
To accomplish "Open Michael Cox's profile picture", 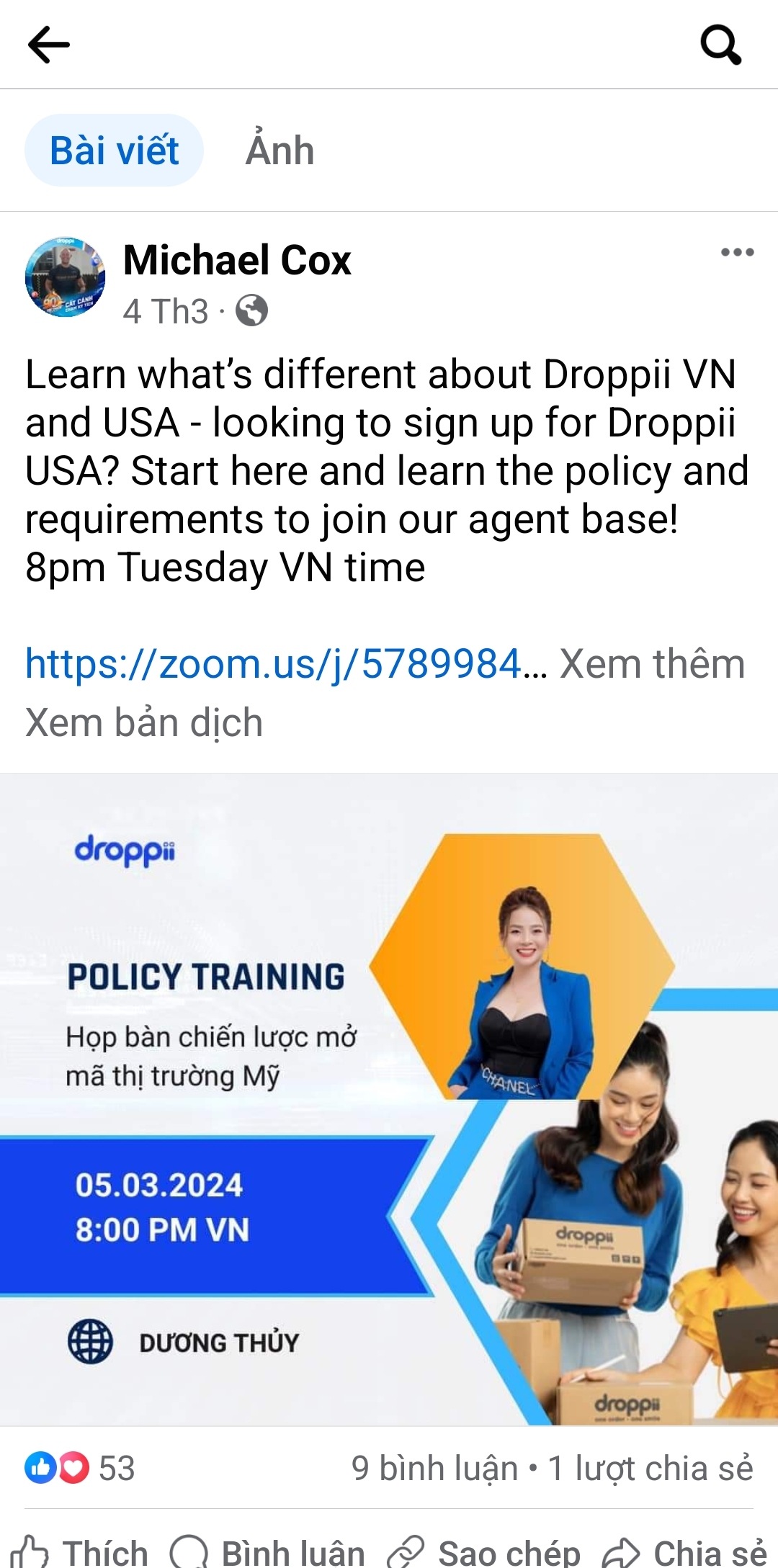I will point(65,277).
